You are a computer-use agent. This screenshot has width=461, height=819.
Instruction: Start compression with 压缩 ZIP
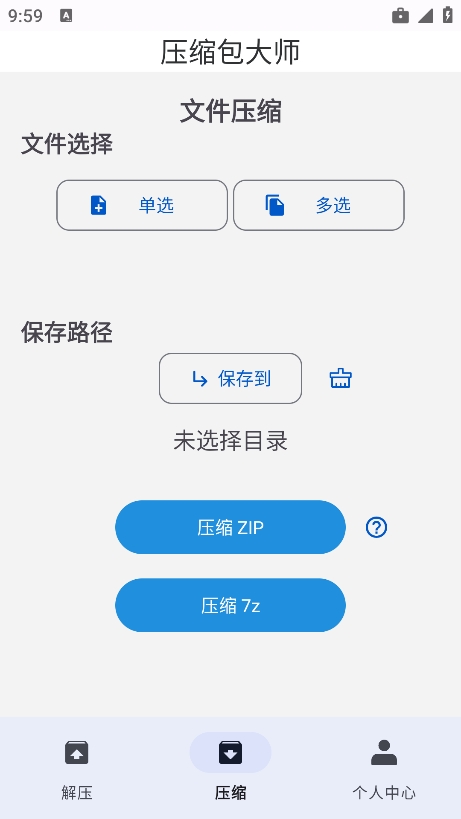(x=230, y=528)
